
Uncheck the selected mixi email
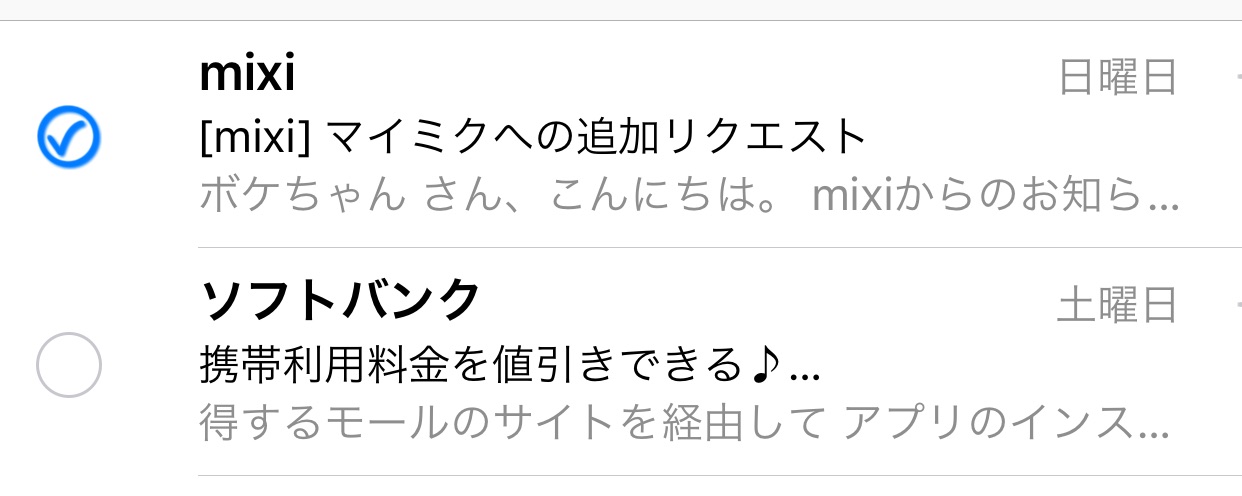click(69, 136)
